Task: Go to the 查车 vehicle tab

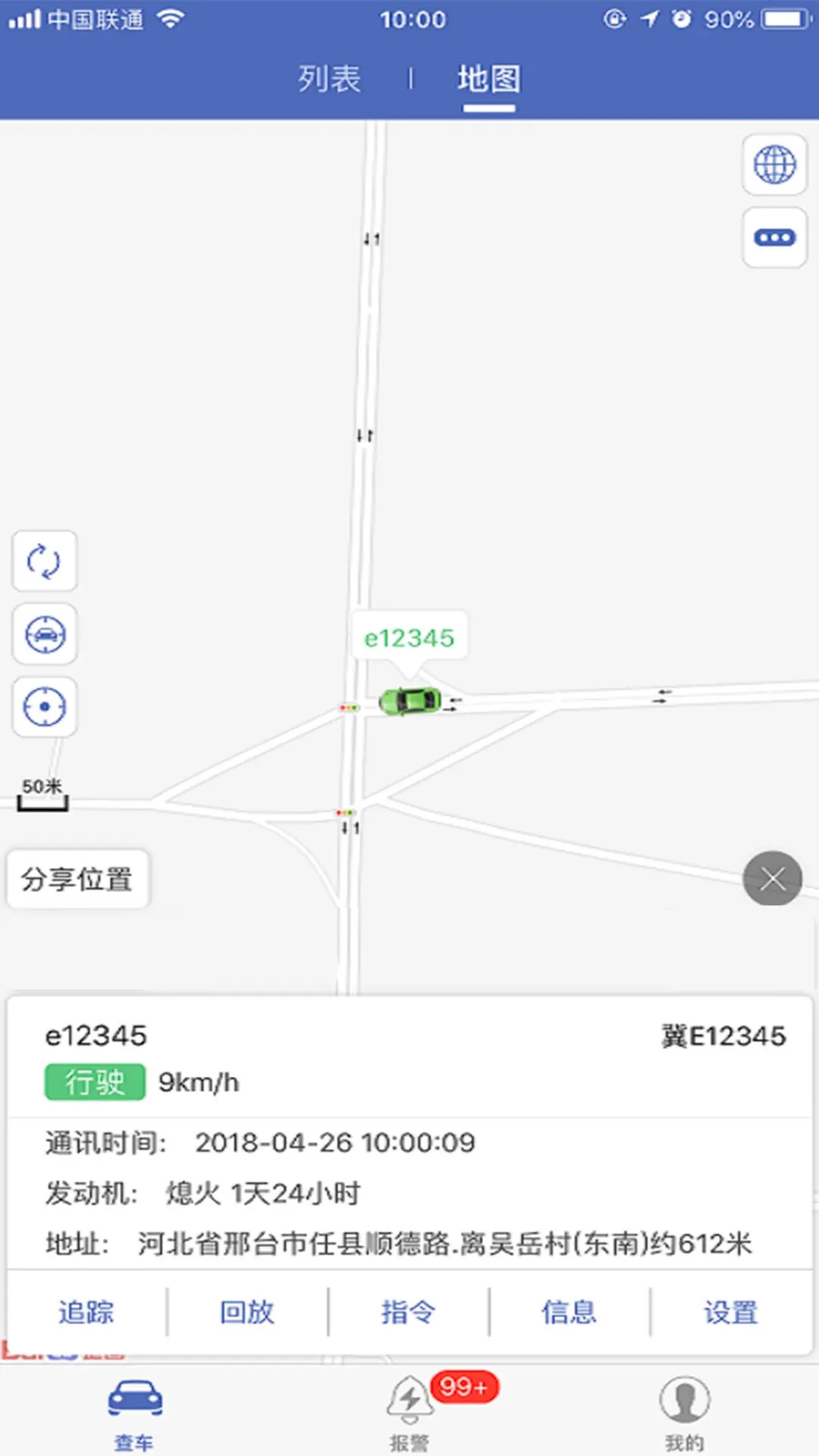Action: [135, 1412]
